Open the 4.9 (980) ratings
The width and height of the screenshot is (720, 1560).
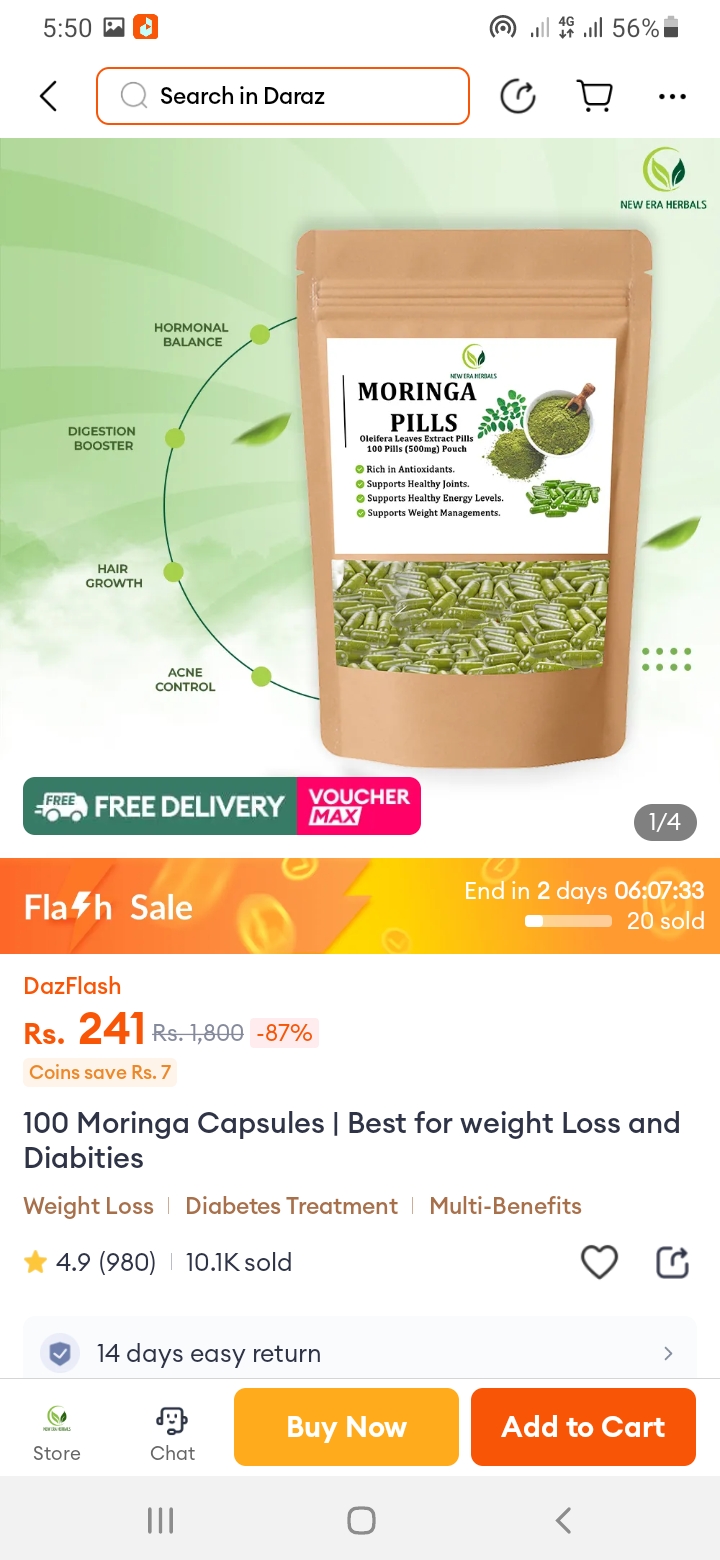coord(92,1262)
